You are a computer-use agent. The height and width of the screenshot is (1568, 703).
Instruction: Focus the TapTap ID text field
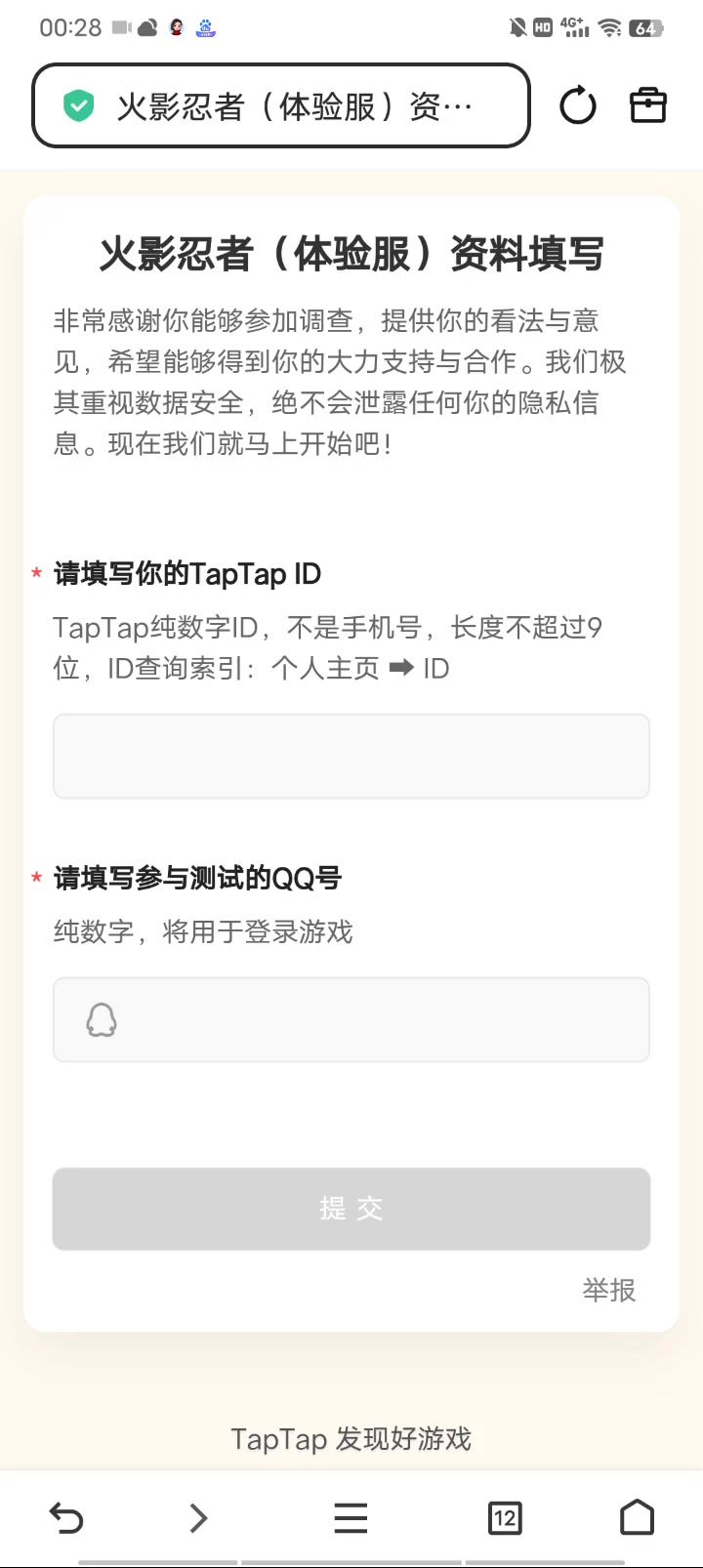(351, 756)
